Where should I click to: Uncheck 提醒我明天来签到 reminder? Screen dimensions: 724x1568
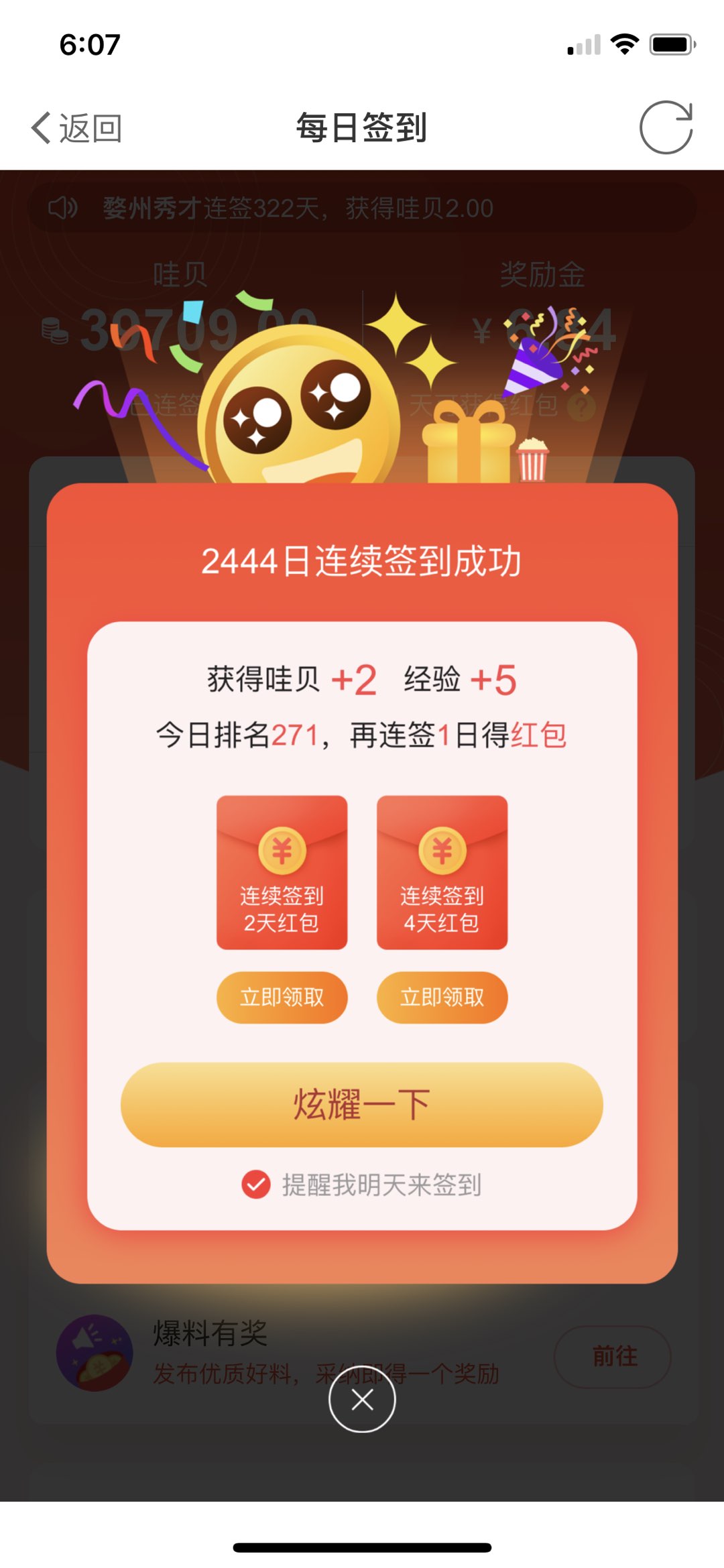256,1185
